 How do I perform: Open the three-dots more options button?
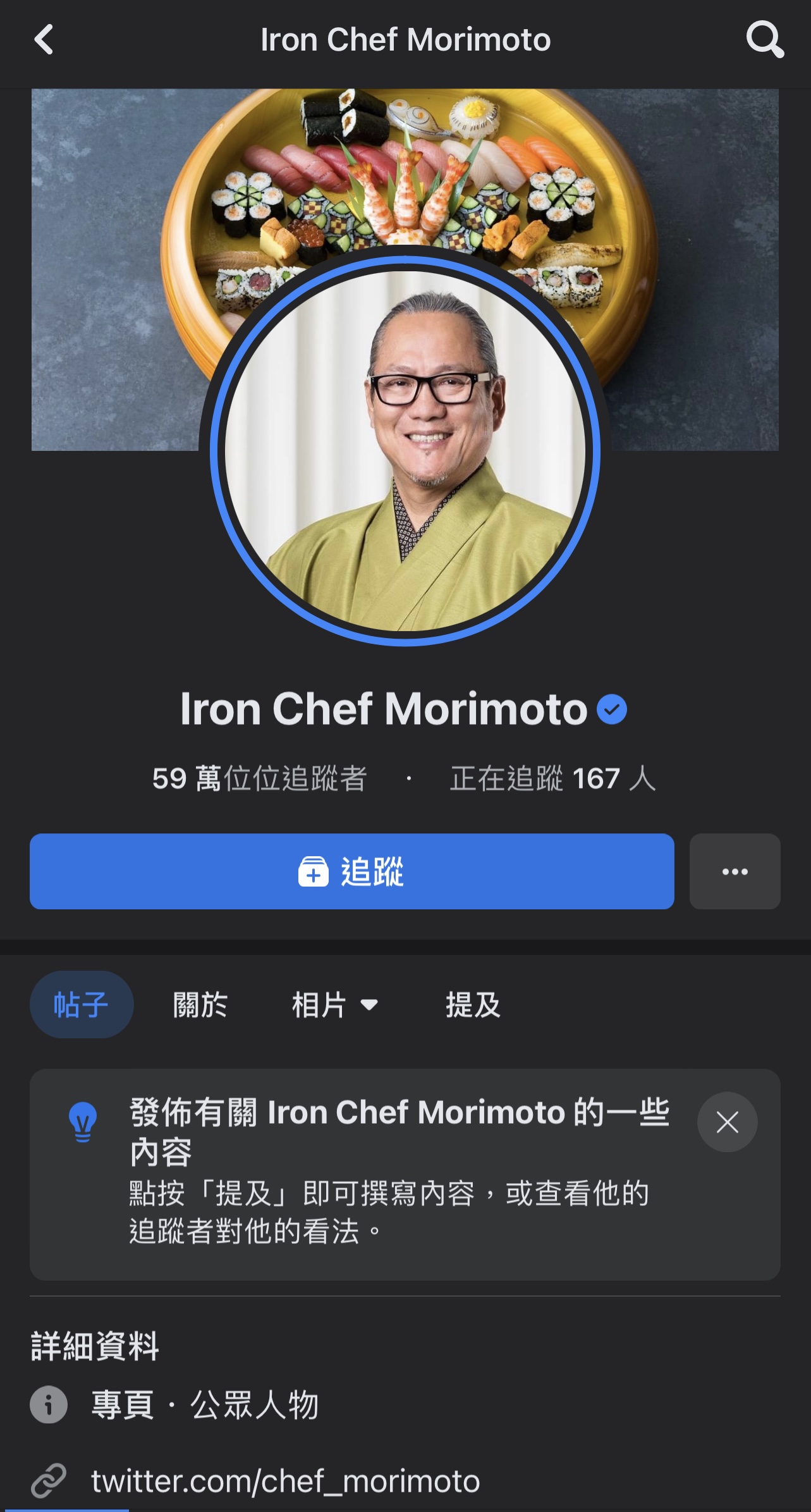coord(735,871)
